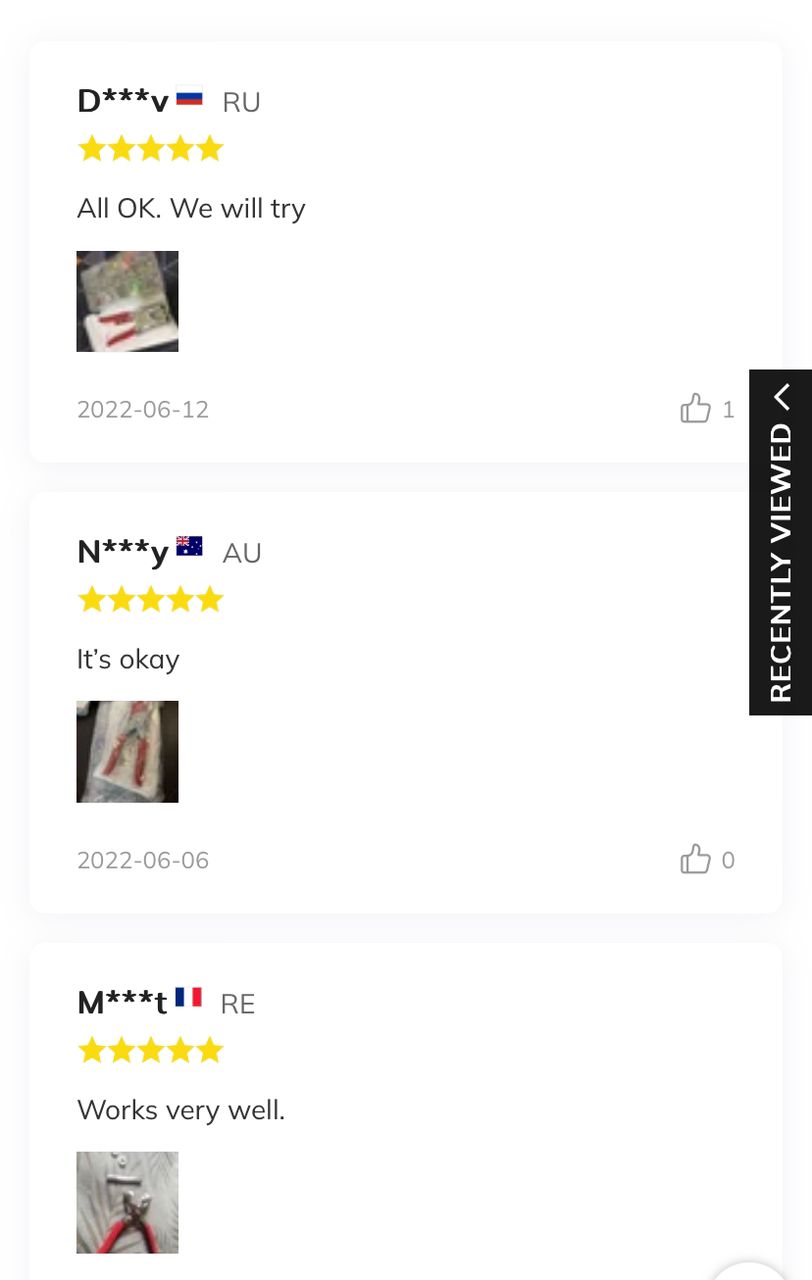Expand the Recently Viewed side panel
The height and width of the screenshot is (1280, 812).
pyautogui.click(x=780, y=543)
